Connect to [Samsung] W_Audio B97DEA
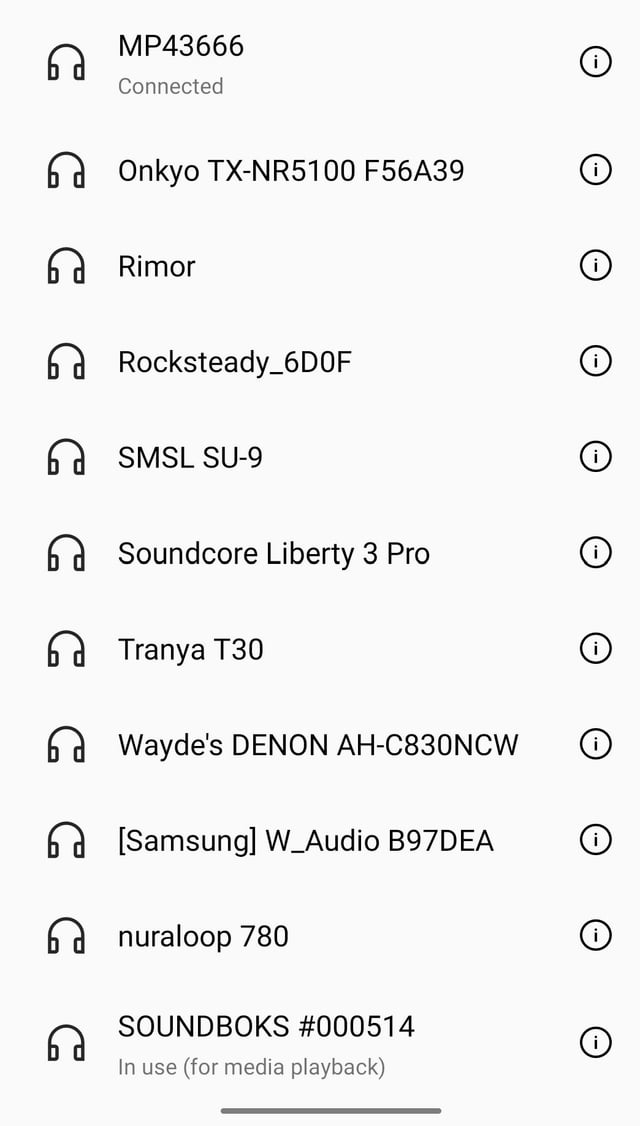640x1126 pixels. coord(306,841)
